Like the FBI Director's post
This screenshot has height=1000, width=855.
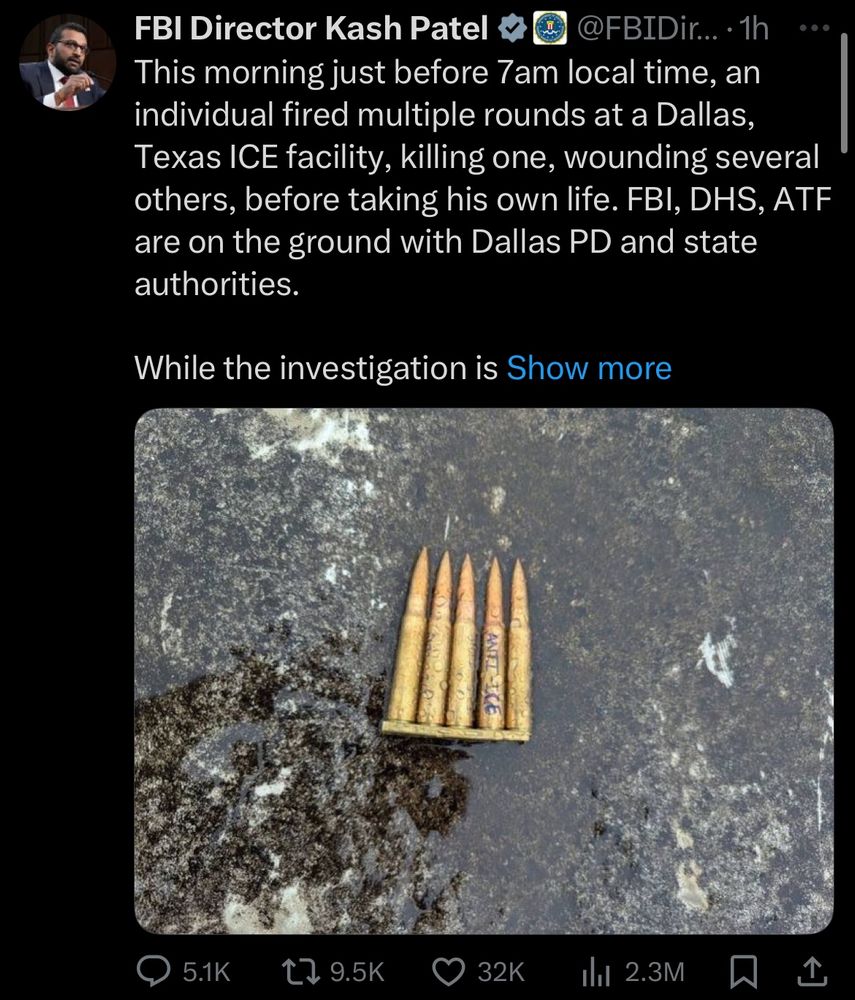tap(453, 969)
